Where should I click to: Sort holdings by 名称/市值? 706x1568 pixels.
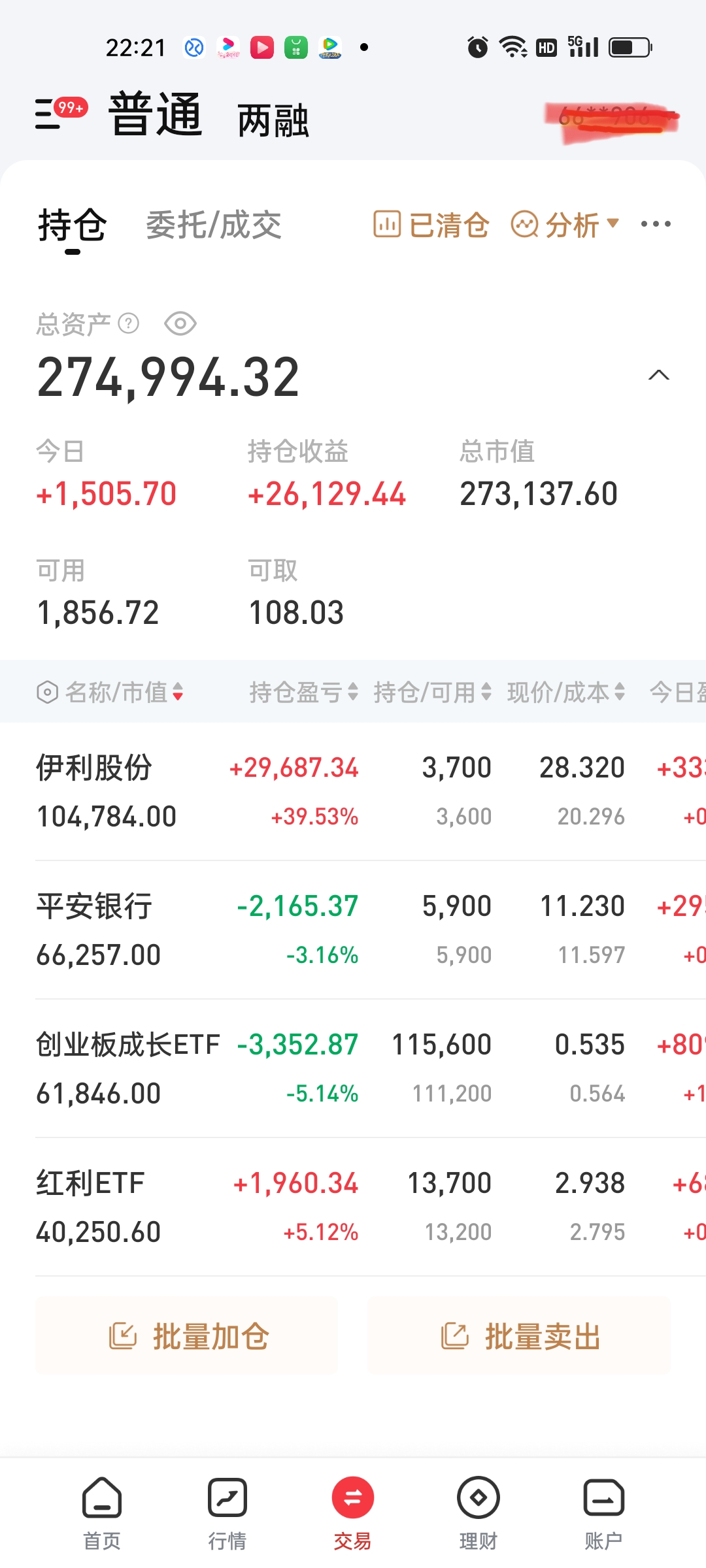pyautogui.click(x=110, y=692)
